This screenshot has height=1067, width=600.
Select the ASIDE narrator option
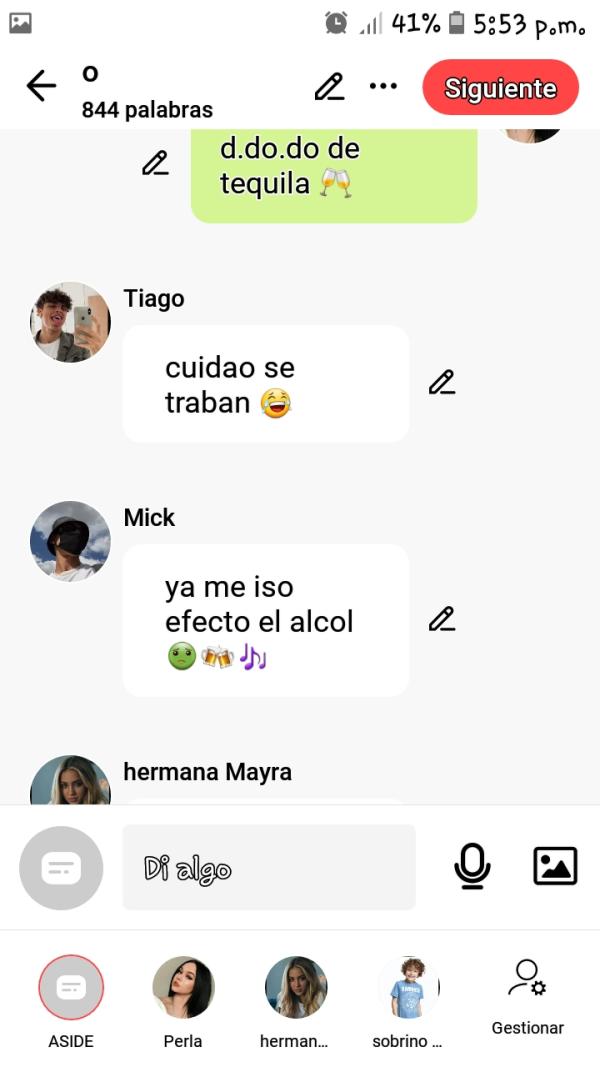pyautogui.click(x=70, y=988)
